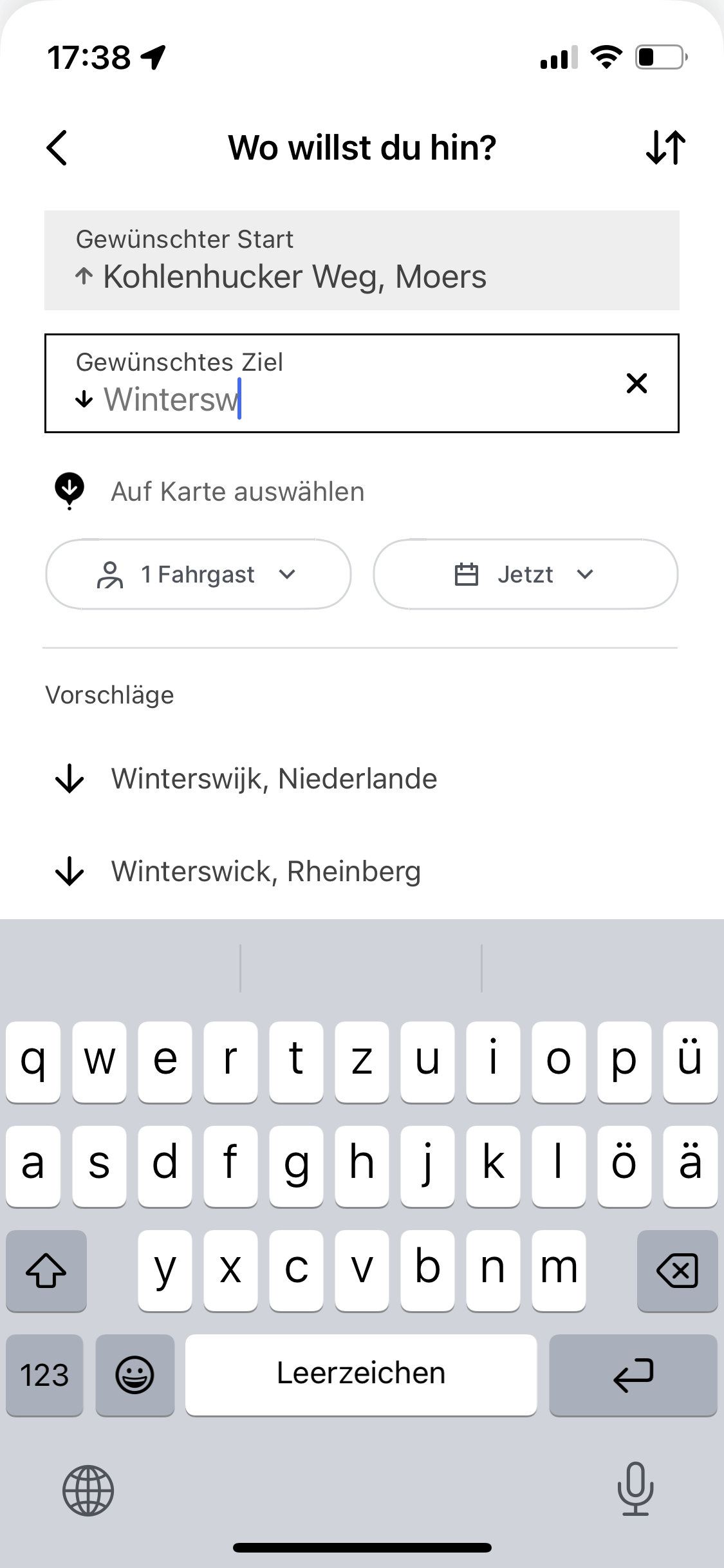Tap the keyboard return key

point(633,1375)
